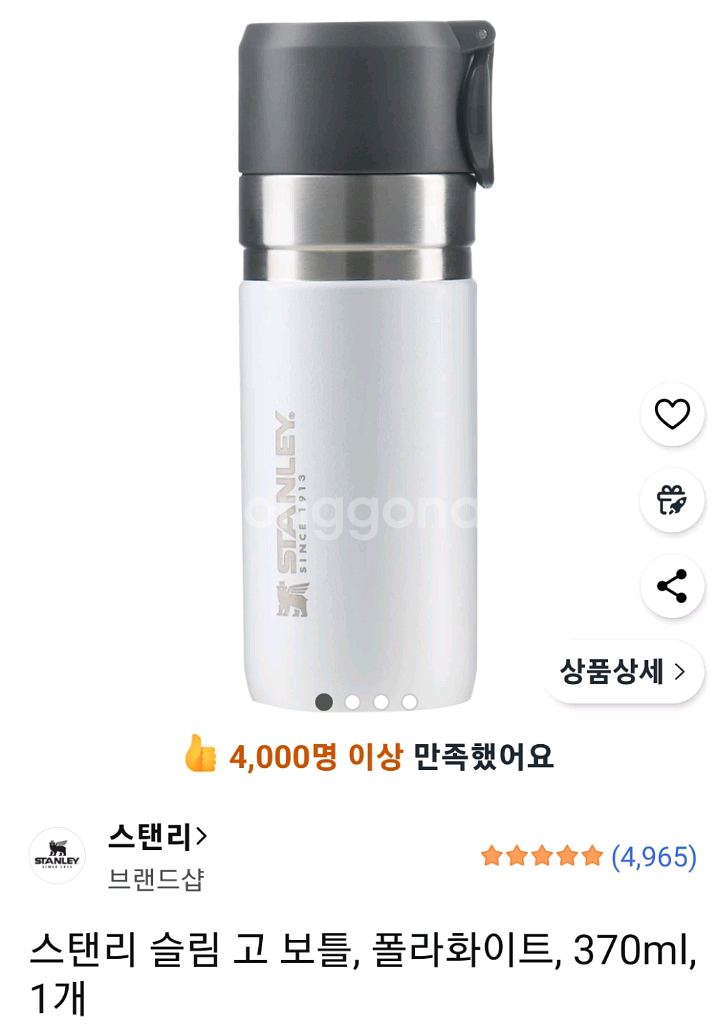
Task: Jump to the second image dot
Action: click(x=352, y=702)
